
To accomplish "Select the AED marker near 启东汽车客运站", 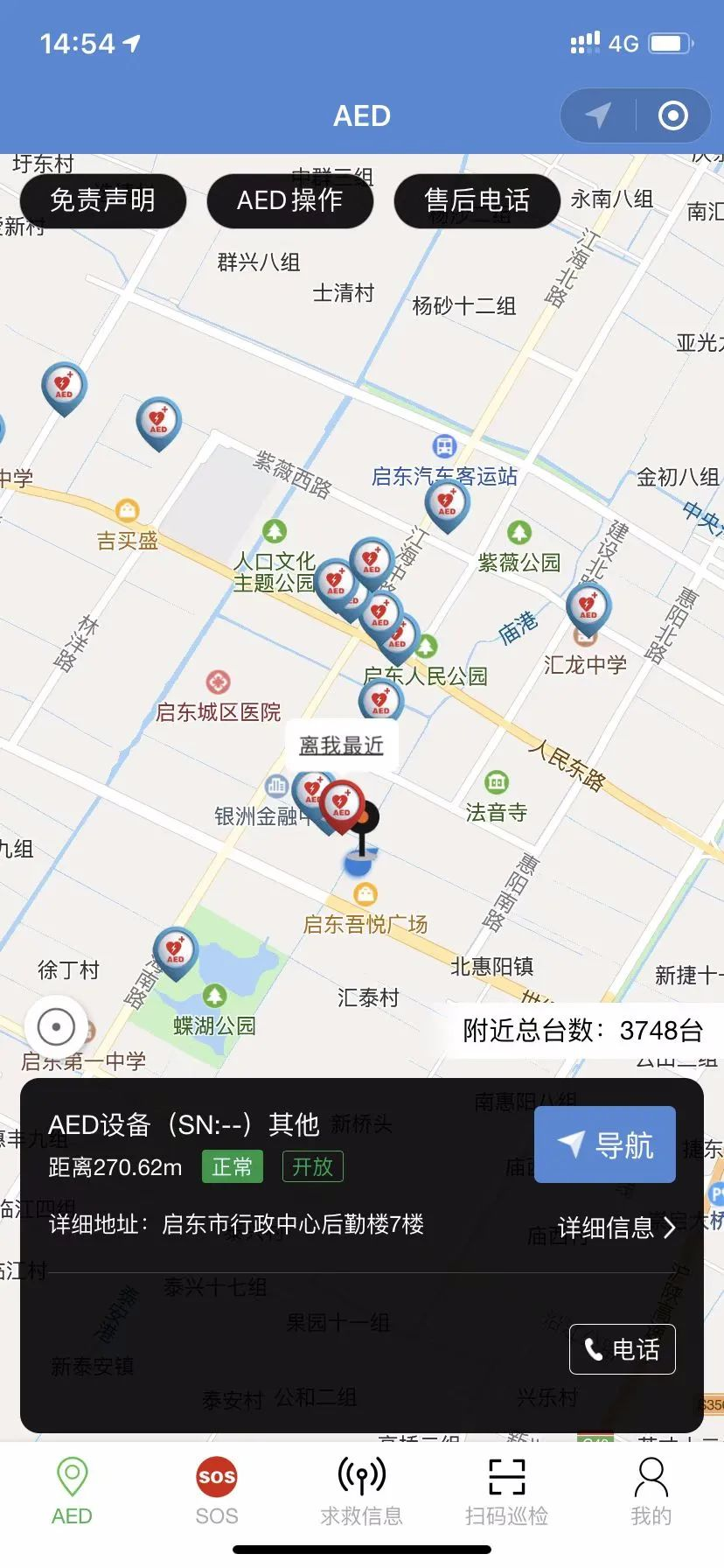I will tap(447, 505).
